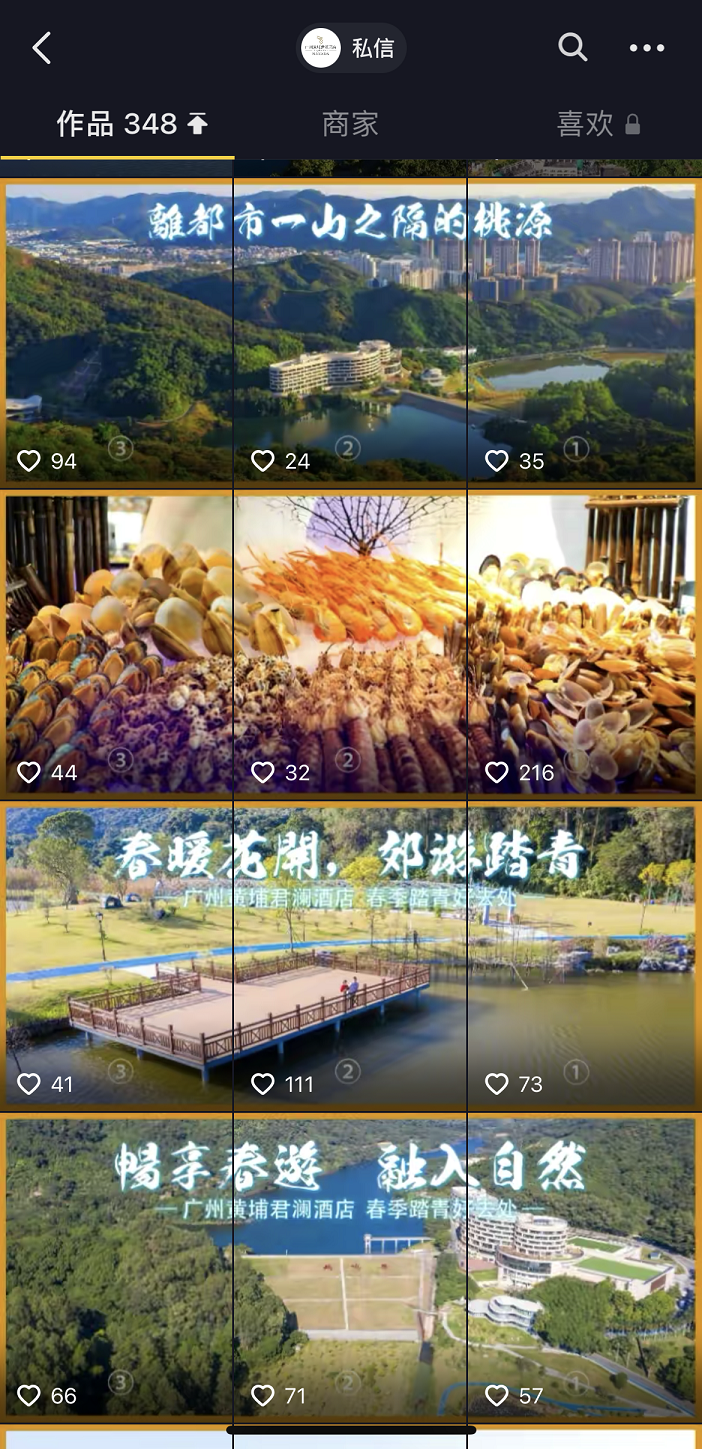Open the city skyline video with 35 likes
This screenshot has width=702, height=1449.
click(584, 332)
